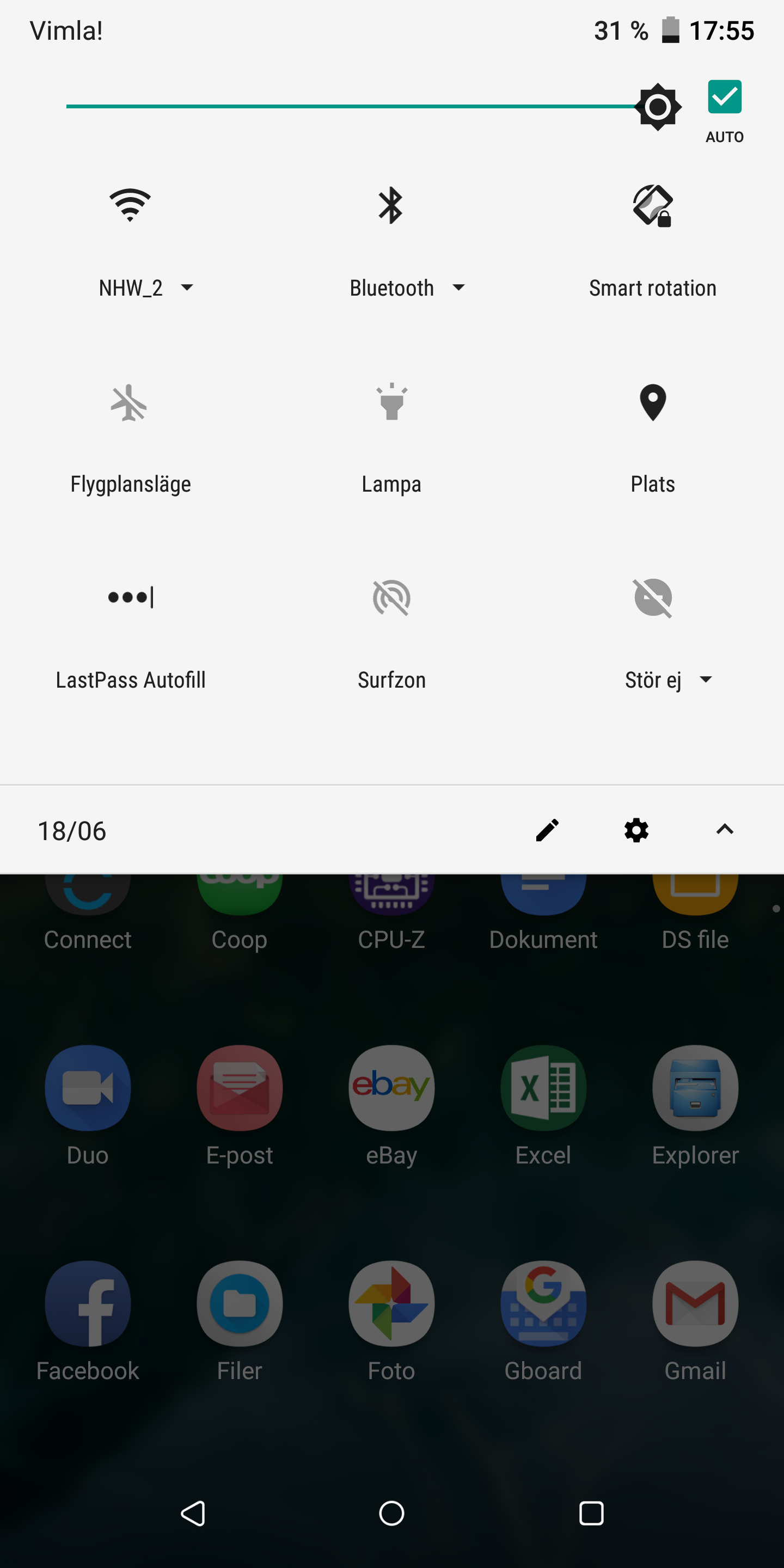Toggle the Bluetooth tile
The image size is (784, 1568).
pyautogui.click(x=391, y=206)
